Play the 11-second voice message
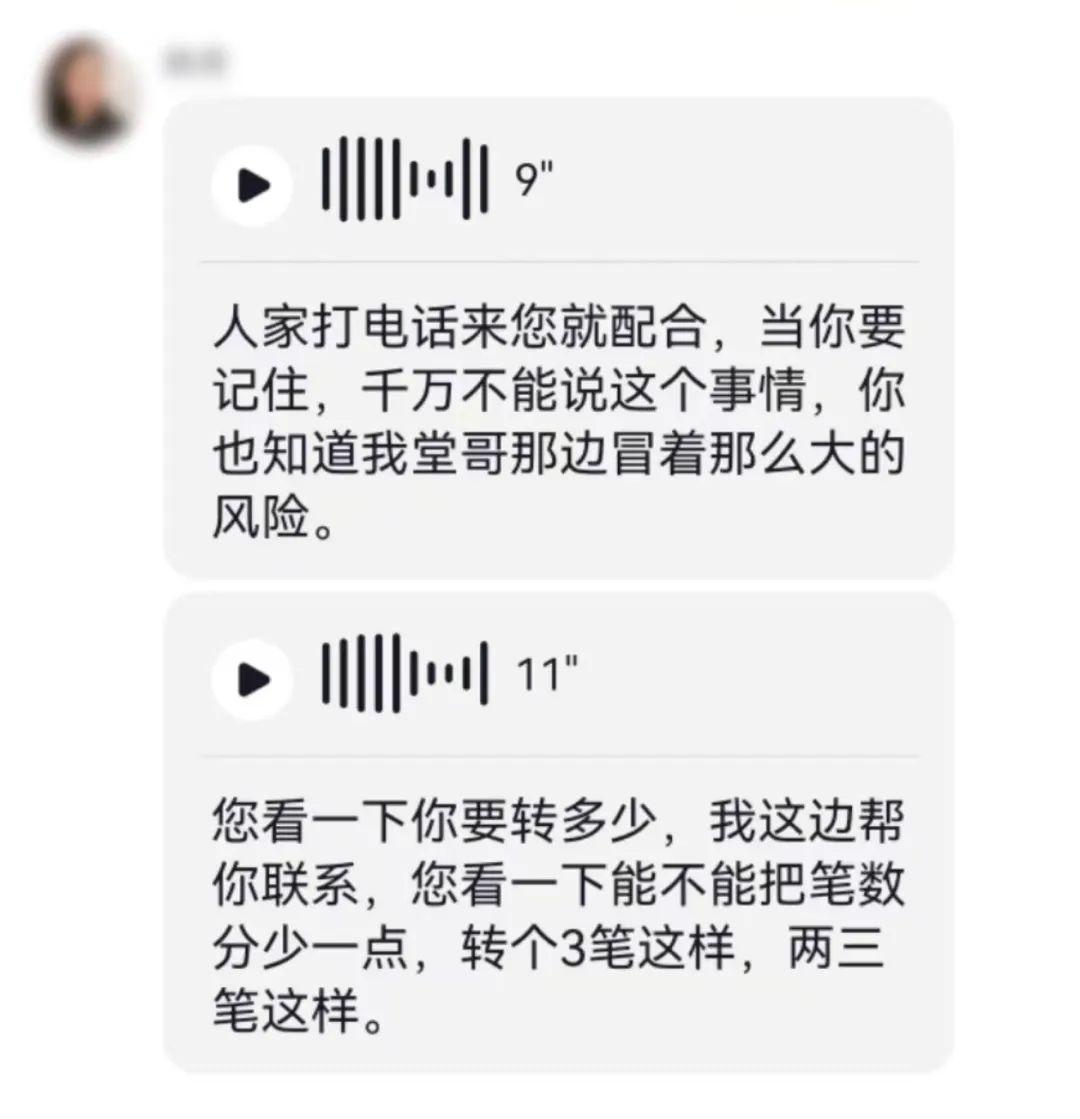 pyautogui.click(x=253, y=679)
